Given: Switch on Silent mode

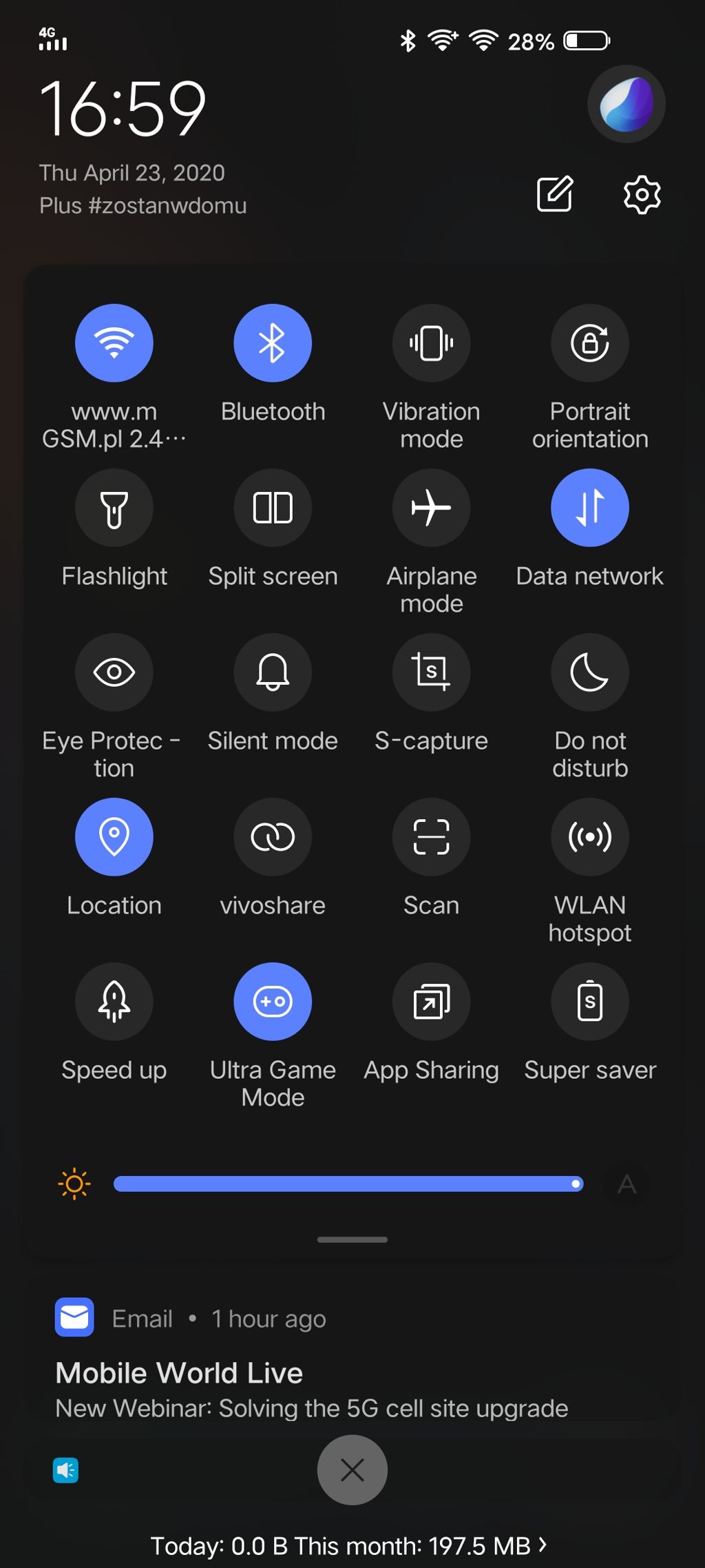Looking at the screenshot, I should [x=273, y=672].
